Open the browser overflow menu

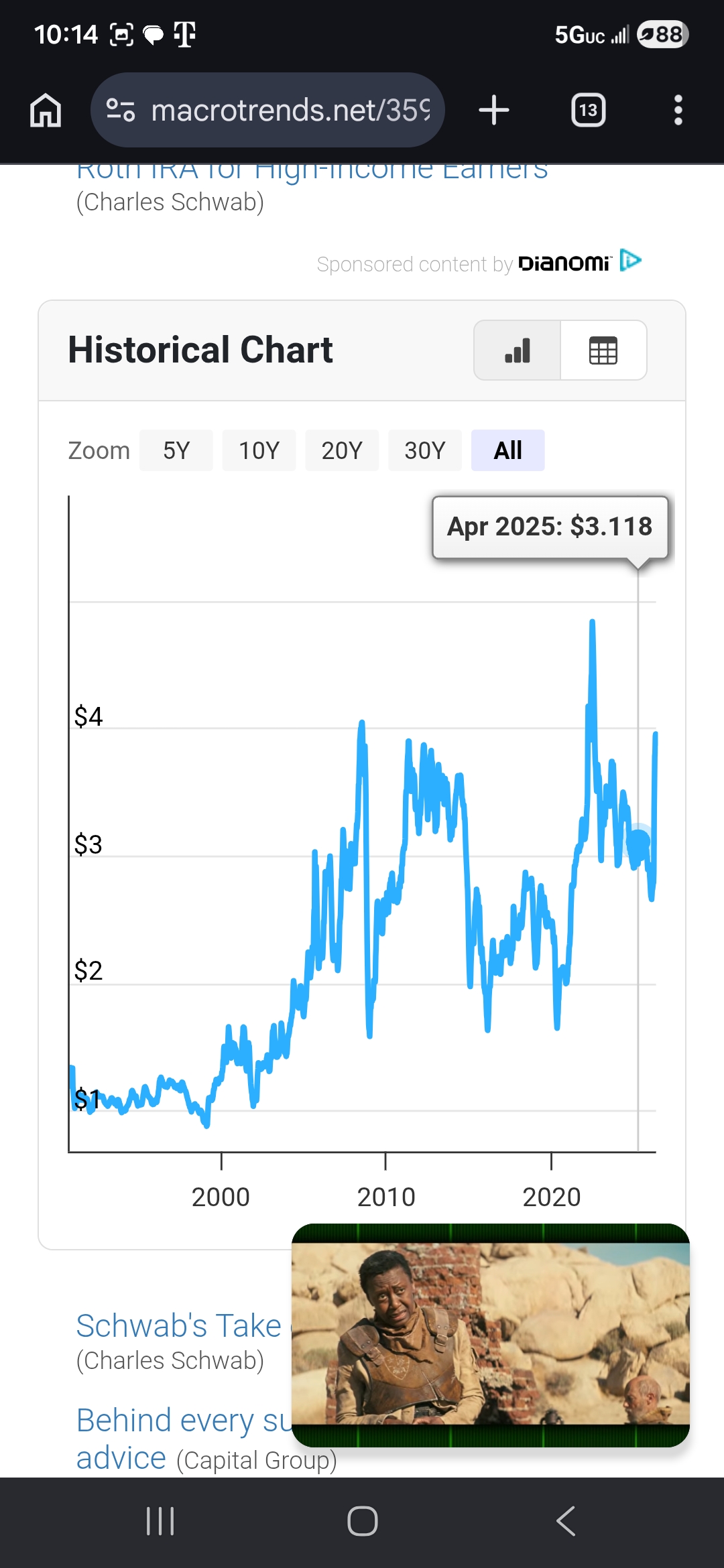coord(678,110)
